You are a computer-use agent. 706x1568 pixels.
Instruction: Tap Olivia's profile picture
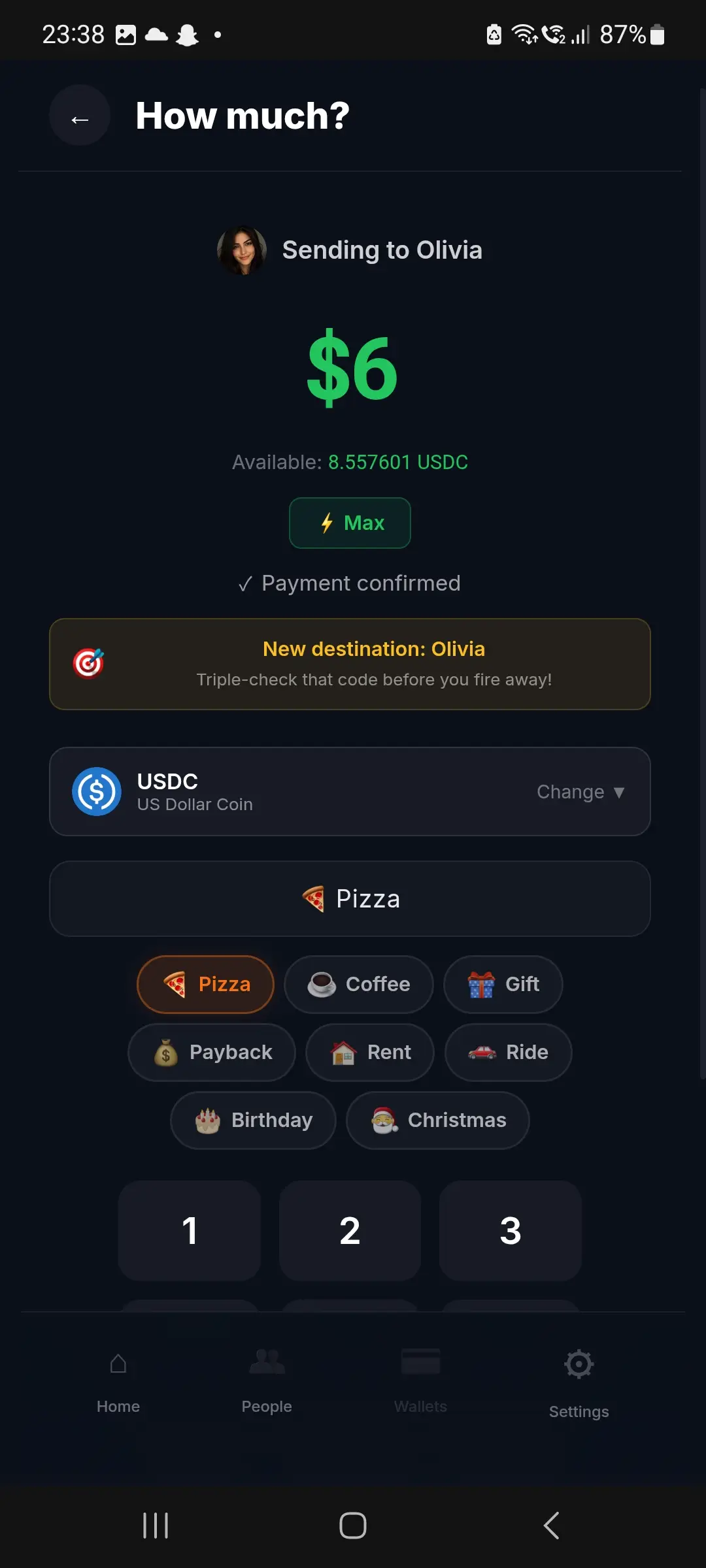point(241,250)
